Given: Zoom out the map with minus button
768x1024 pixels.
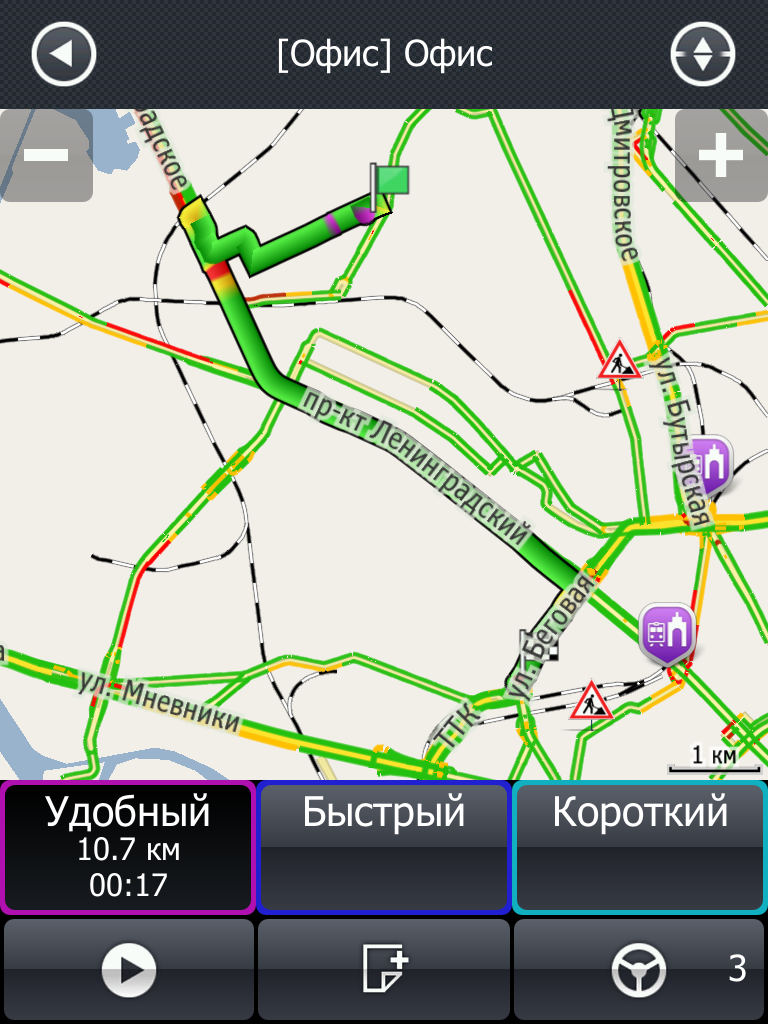Looking at the screenshot, I should 46,156.
